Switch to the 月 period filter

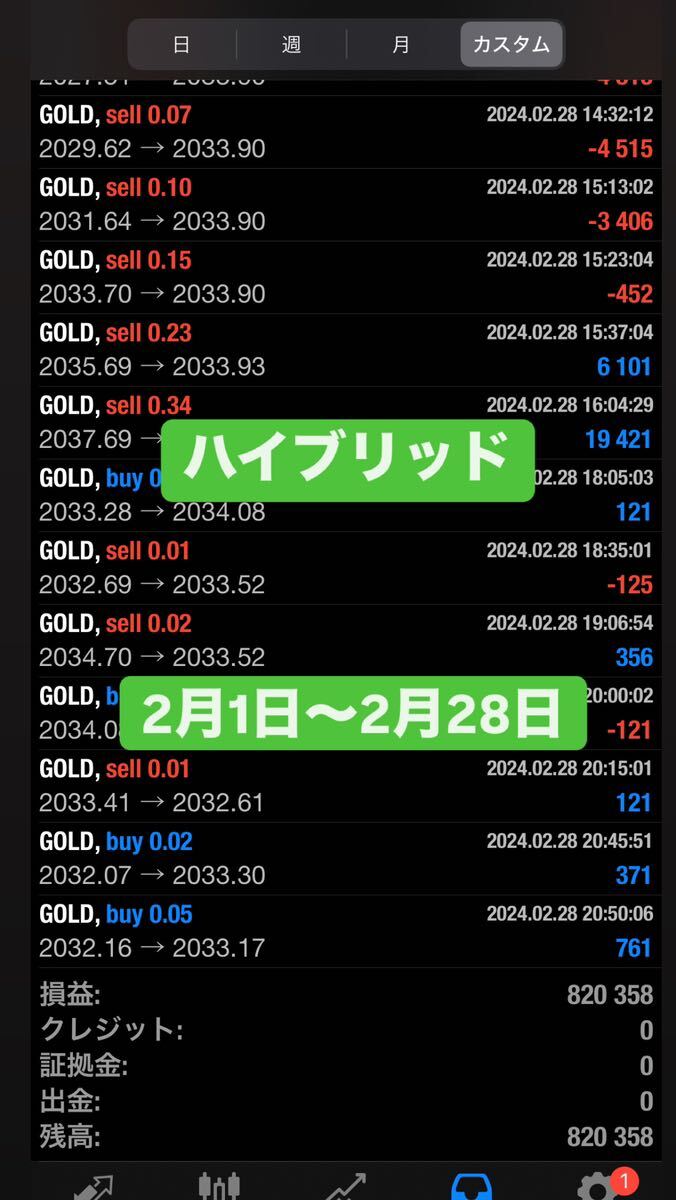[401, 45]
